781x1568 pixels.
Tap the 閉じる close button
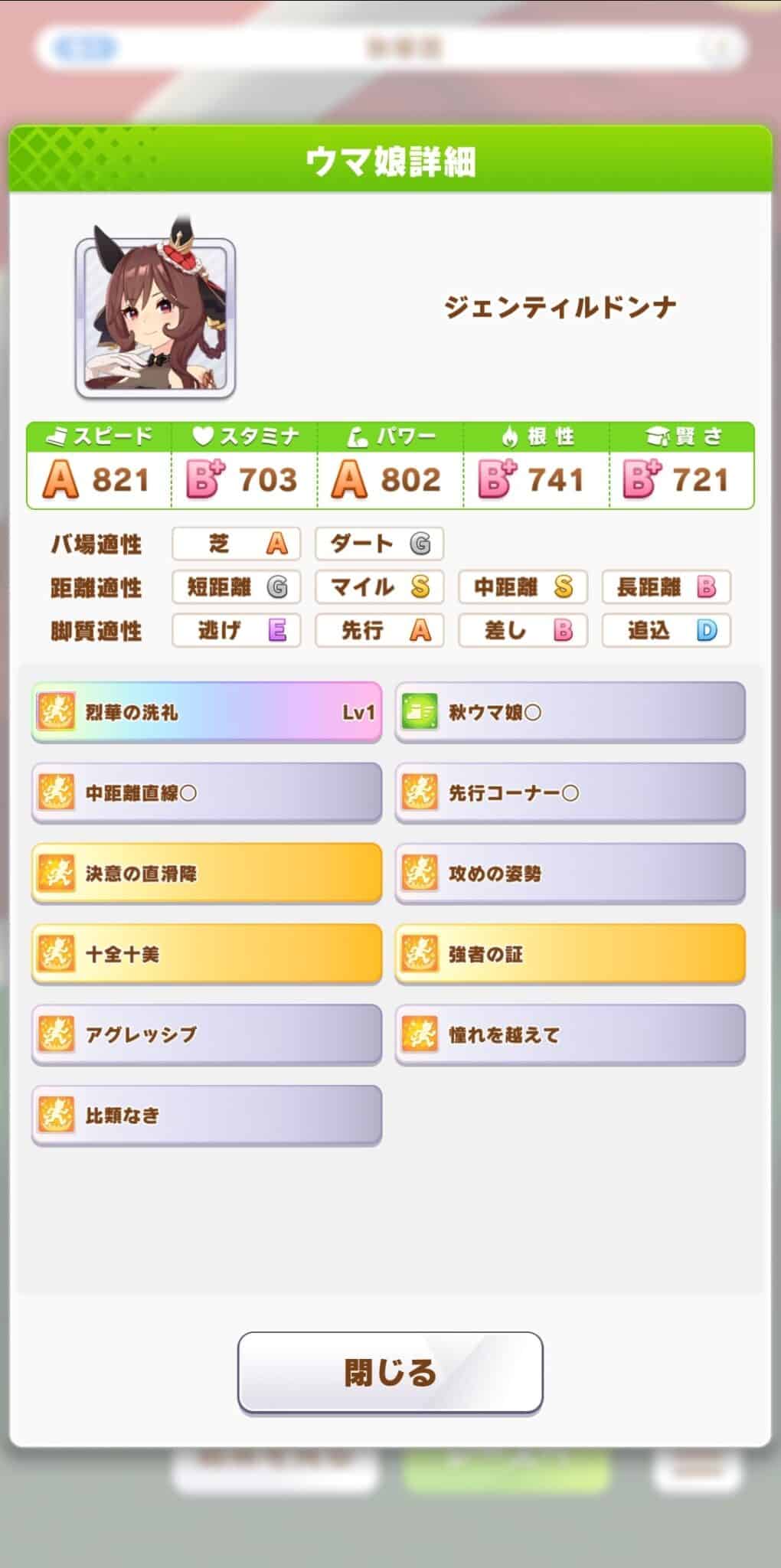pyautogui.click(x=390, y=1372)
